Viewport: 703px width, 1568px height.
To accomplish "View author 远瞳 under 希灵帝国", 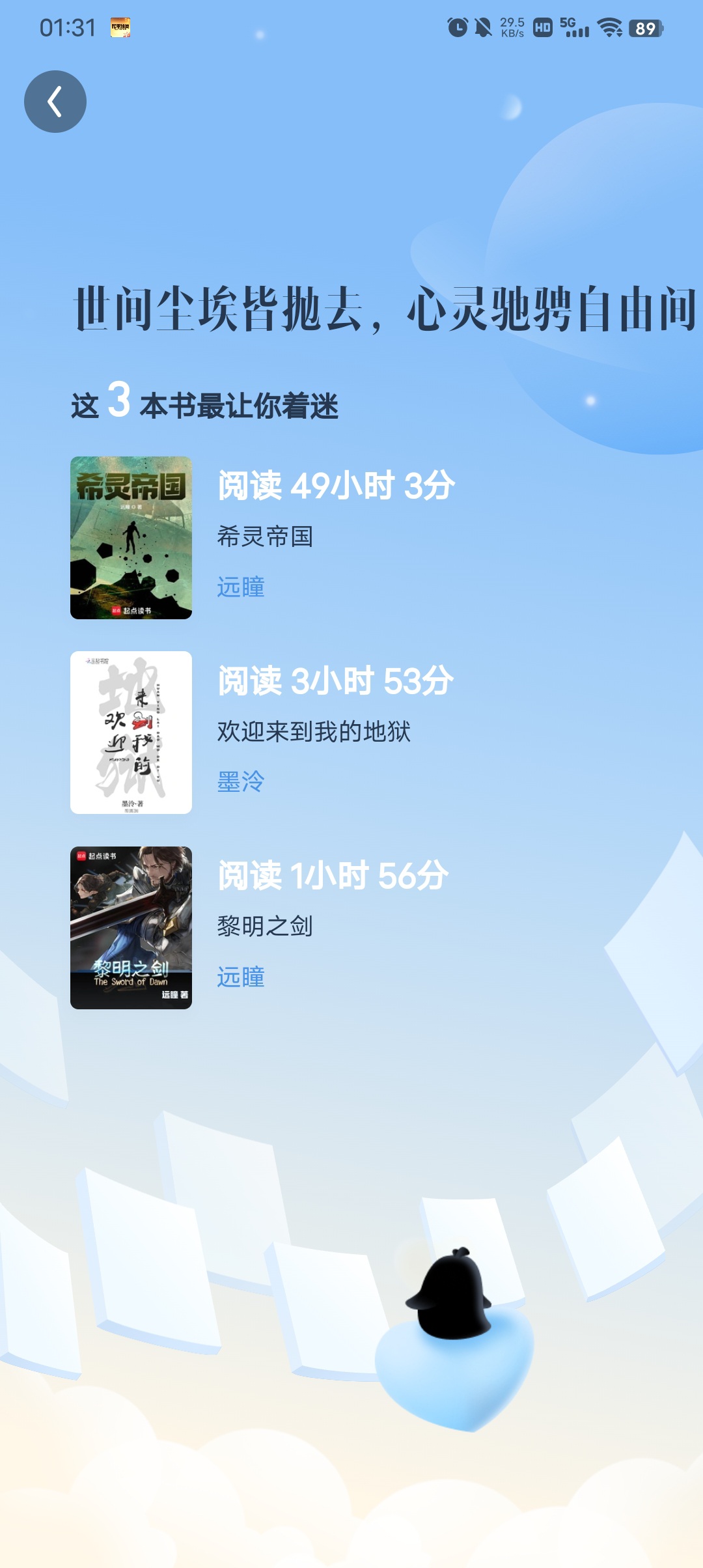I will coord(241,587).
